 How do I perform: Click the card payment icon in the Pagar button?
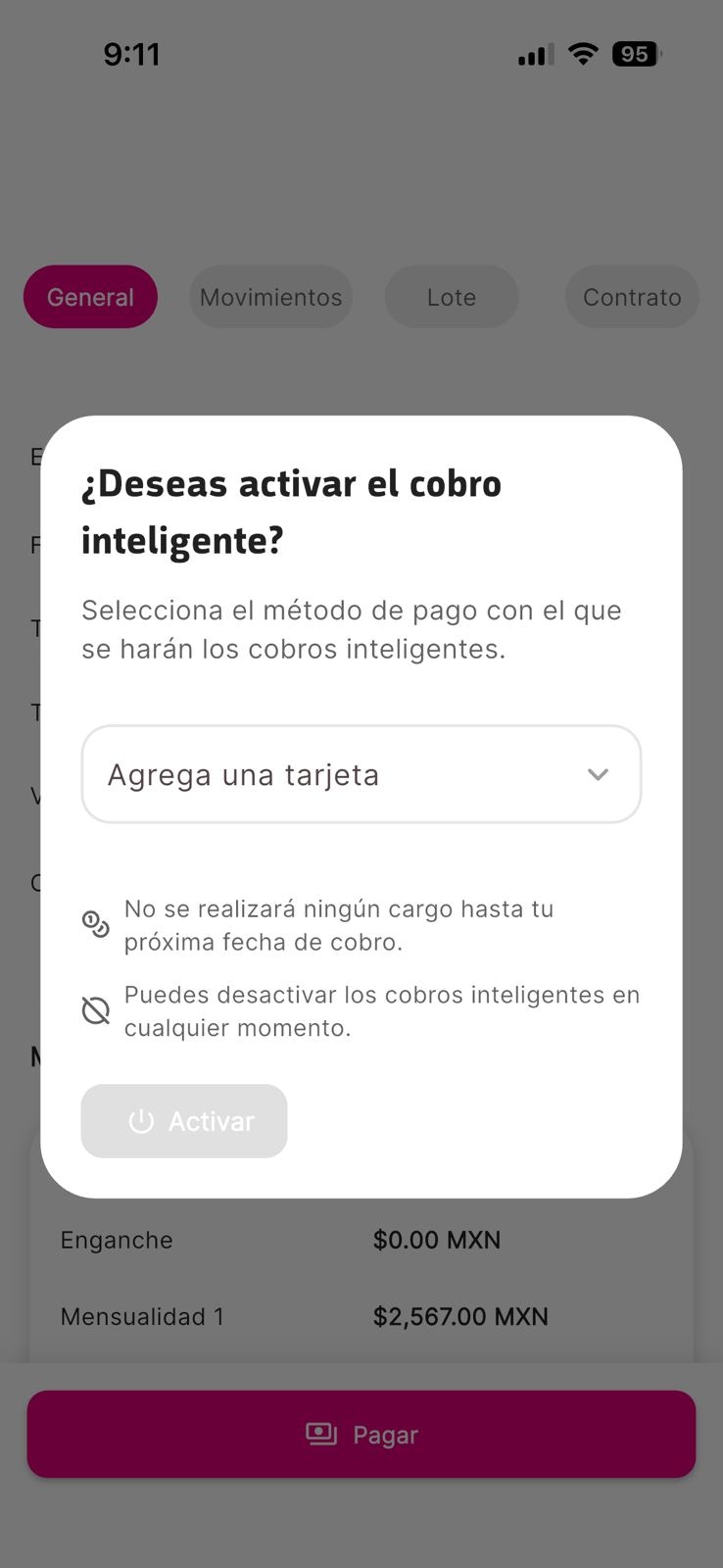click(x=320, y=1433)
